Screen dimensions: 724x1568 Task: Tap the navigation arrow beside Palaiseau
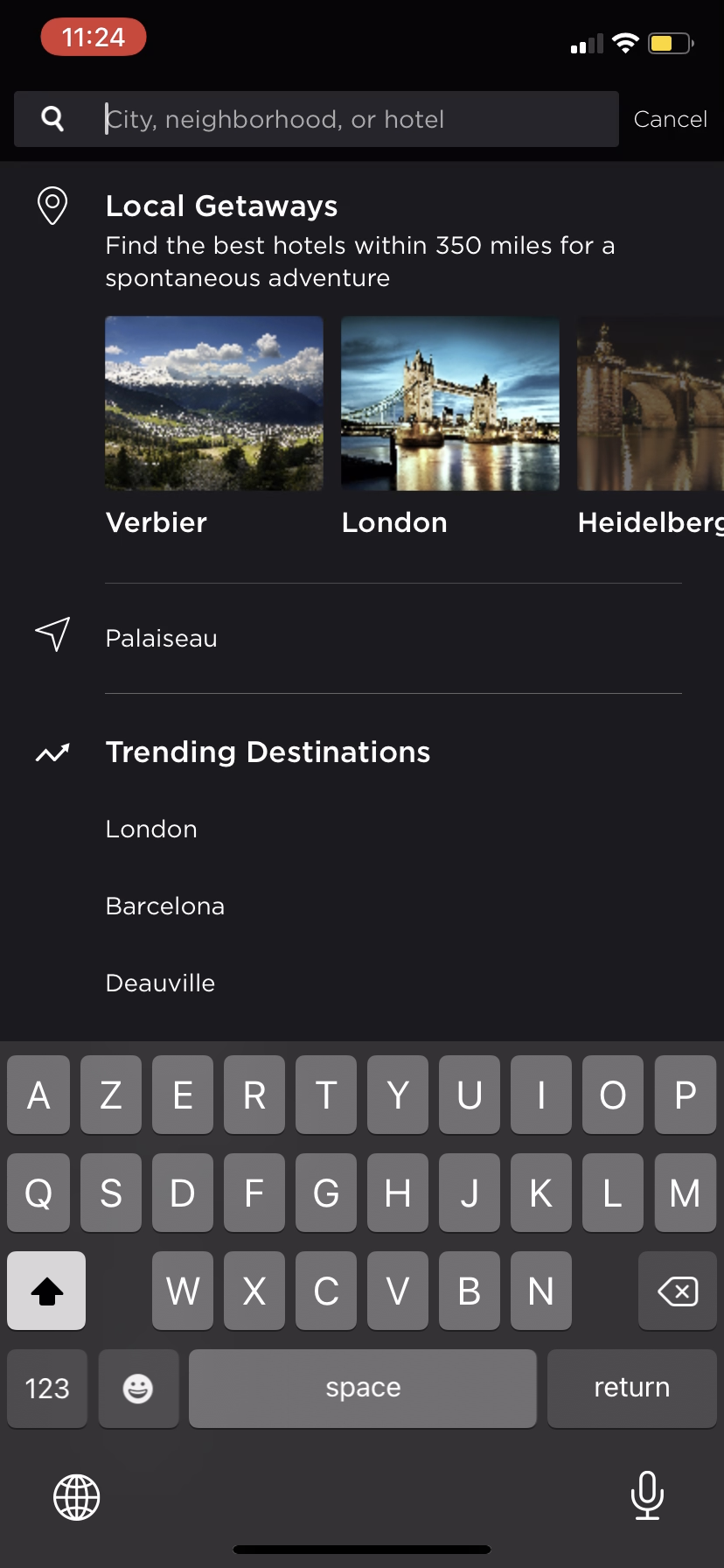click(x=52, y=635)
